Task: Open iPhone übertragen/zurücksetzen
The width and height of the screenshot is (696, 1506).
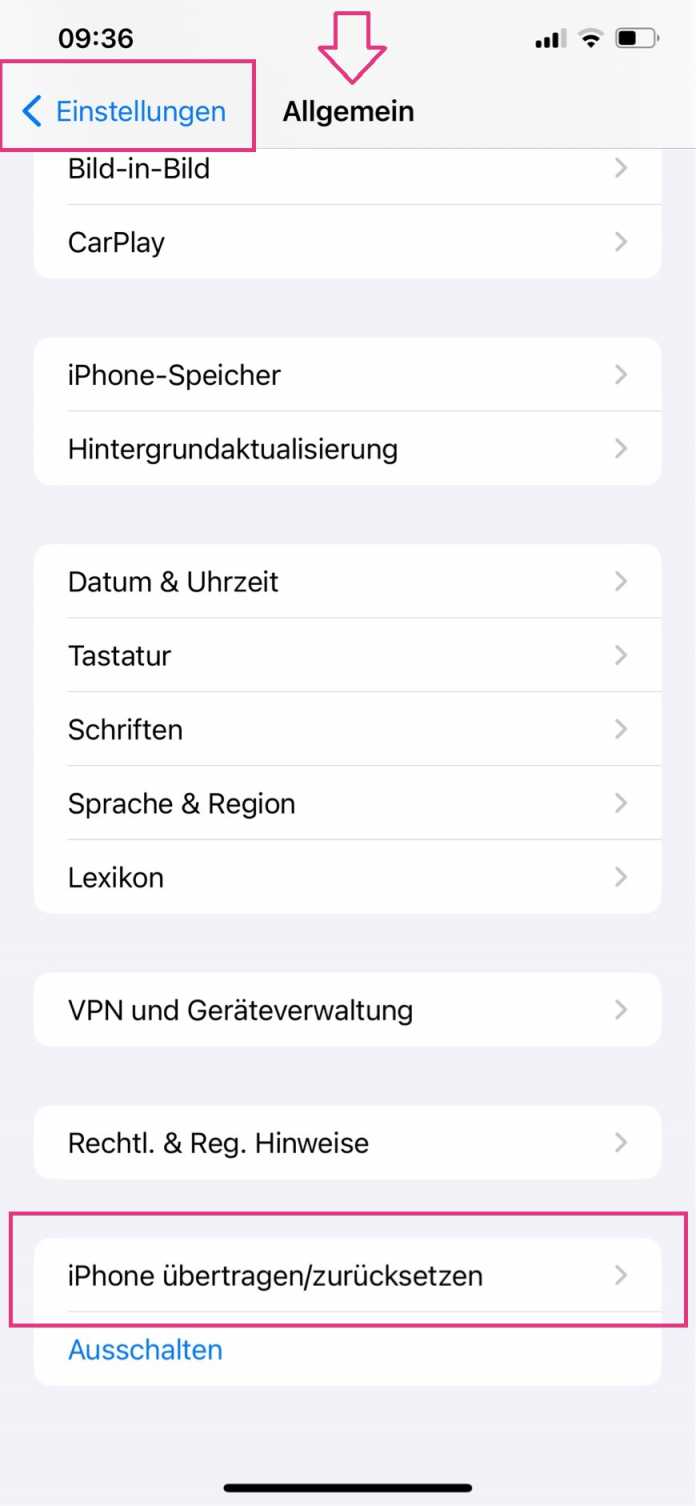Action: [x=347, y=1276]
